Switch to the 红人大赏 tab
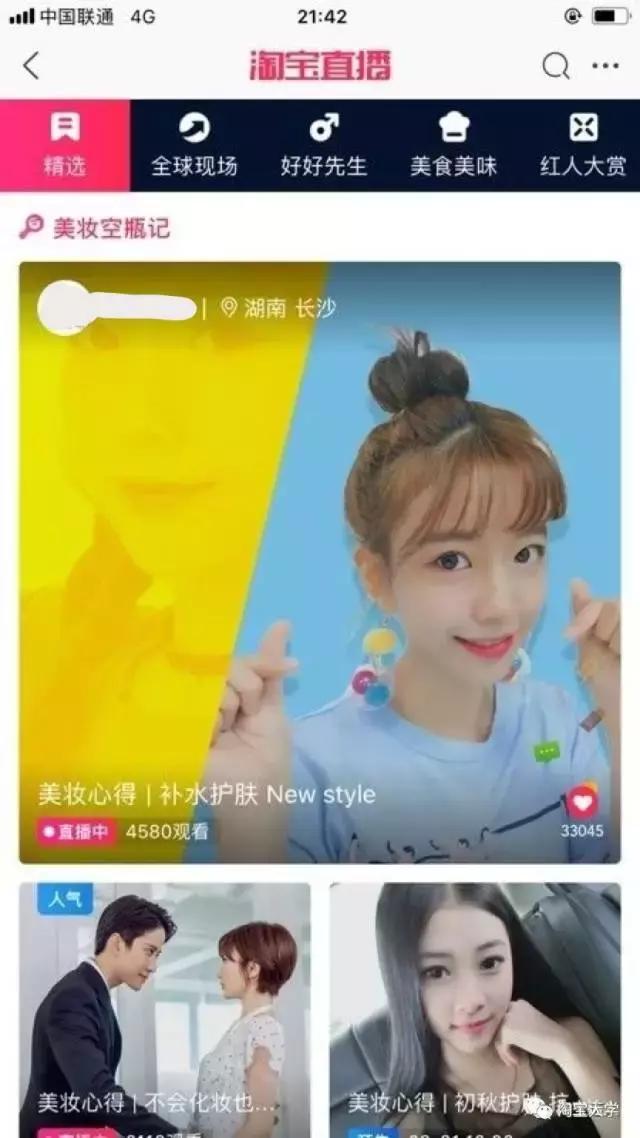 [x=583, y=146]
